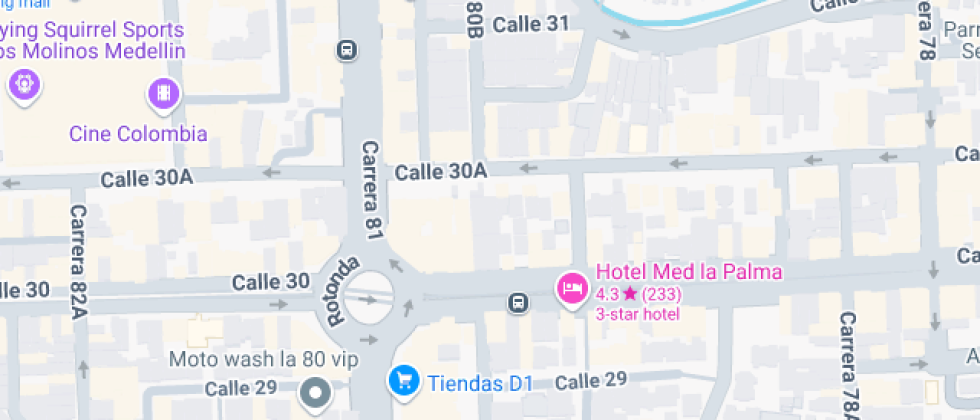Viewport: 980px width, 420px height.
Task: Select the Tiendas D1 shopping pin
Action: pos(403,381)
